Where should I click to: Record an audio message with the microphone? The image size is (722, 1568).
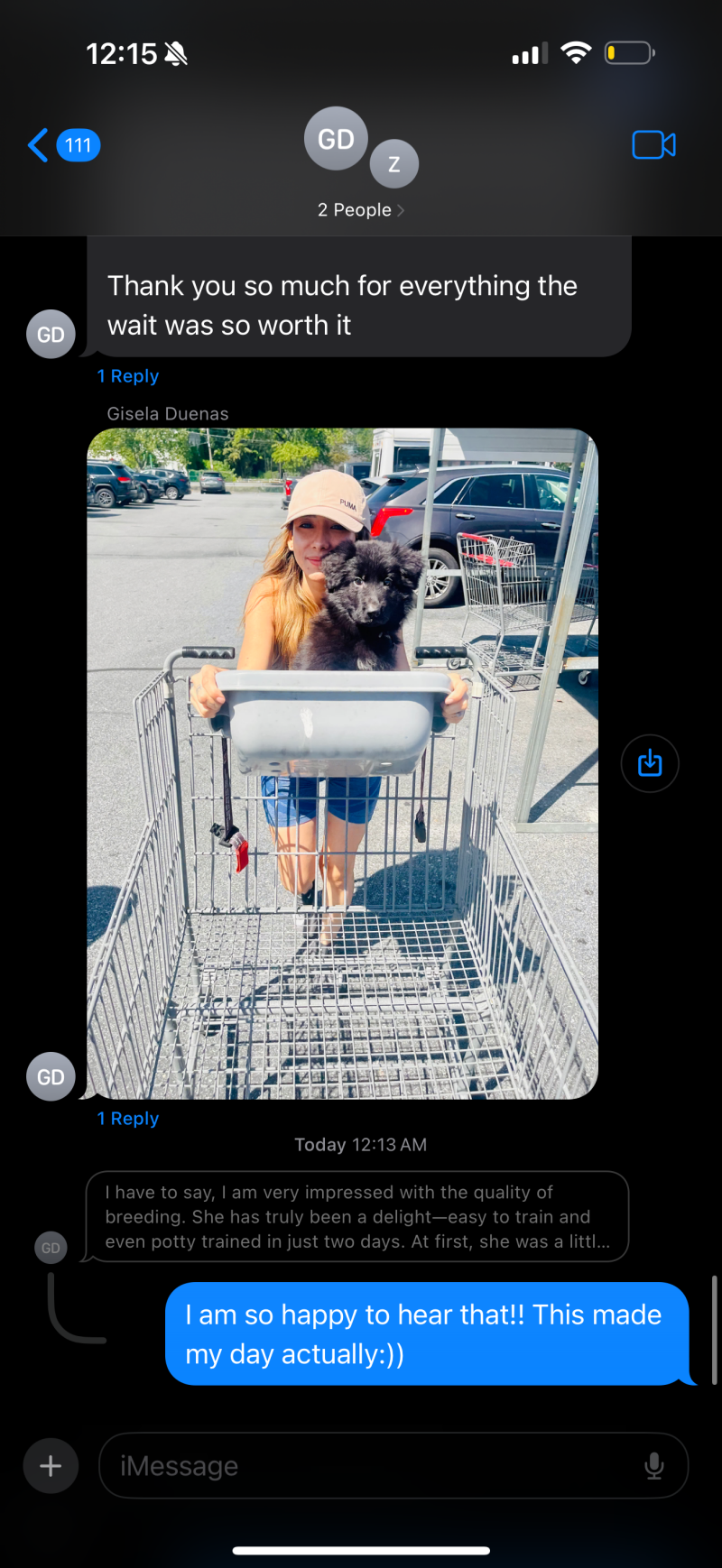coord(654,1466)
